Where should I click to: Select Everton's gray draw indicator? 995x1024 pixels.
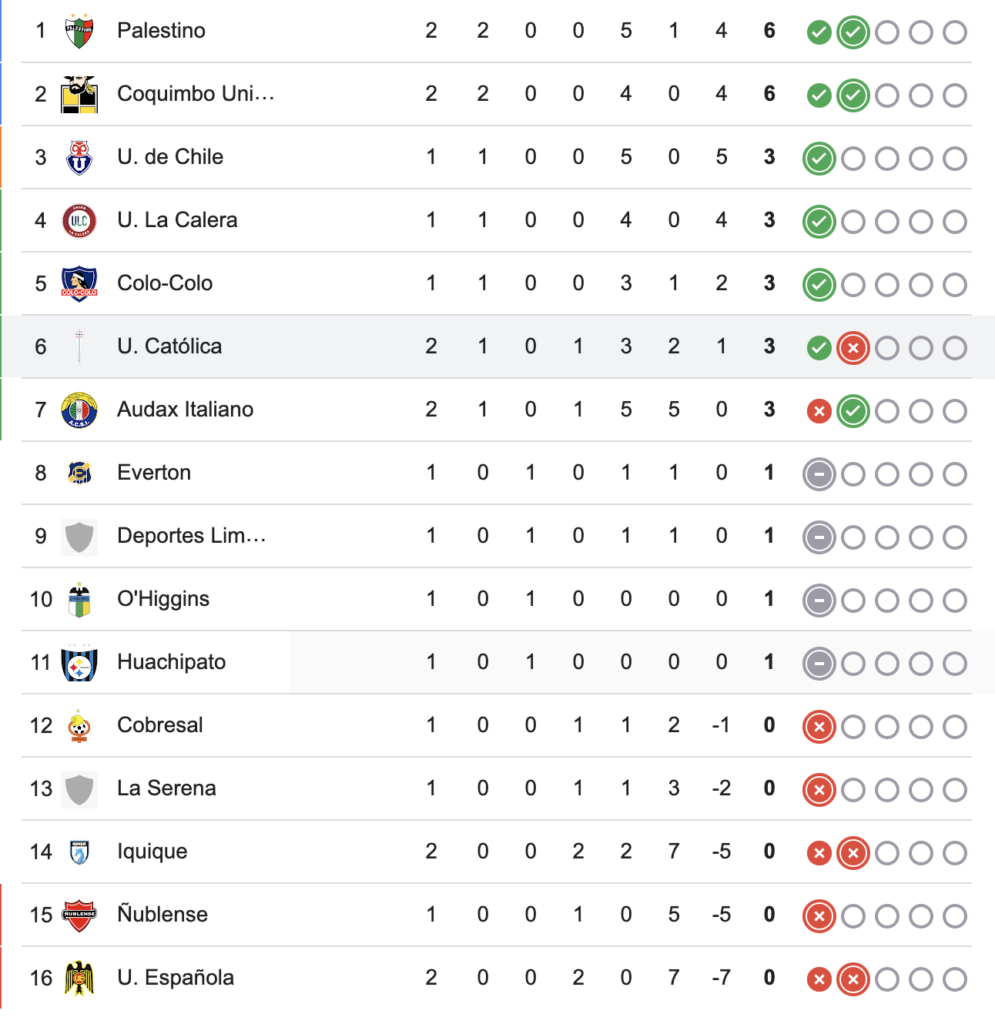818,474
